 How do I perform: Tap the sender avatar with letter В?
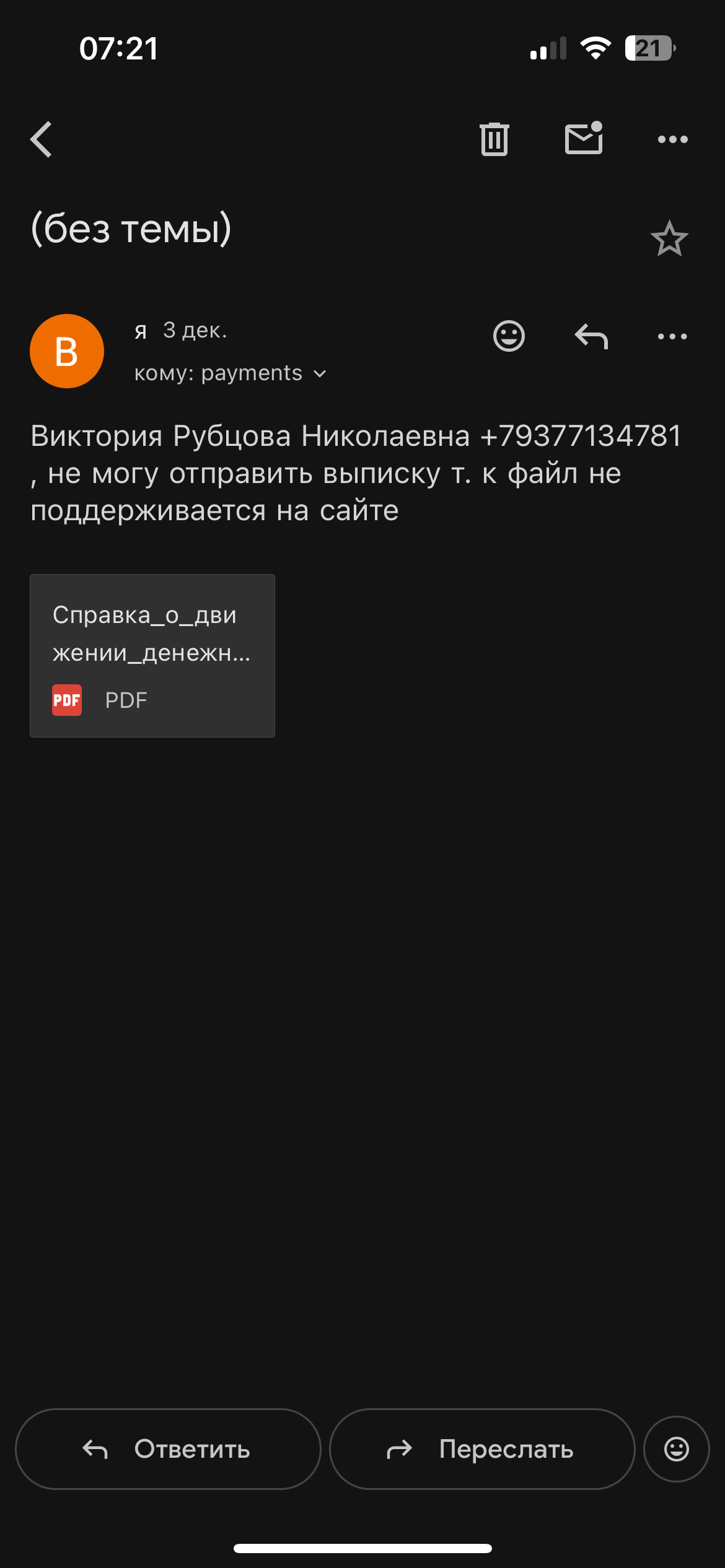coord(67,351)
